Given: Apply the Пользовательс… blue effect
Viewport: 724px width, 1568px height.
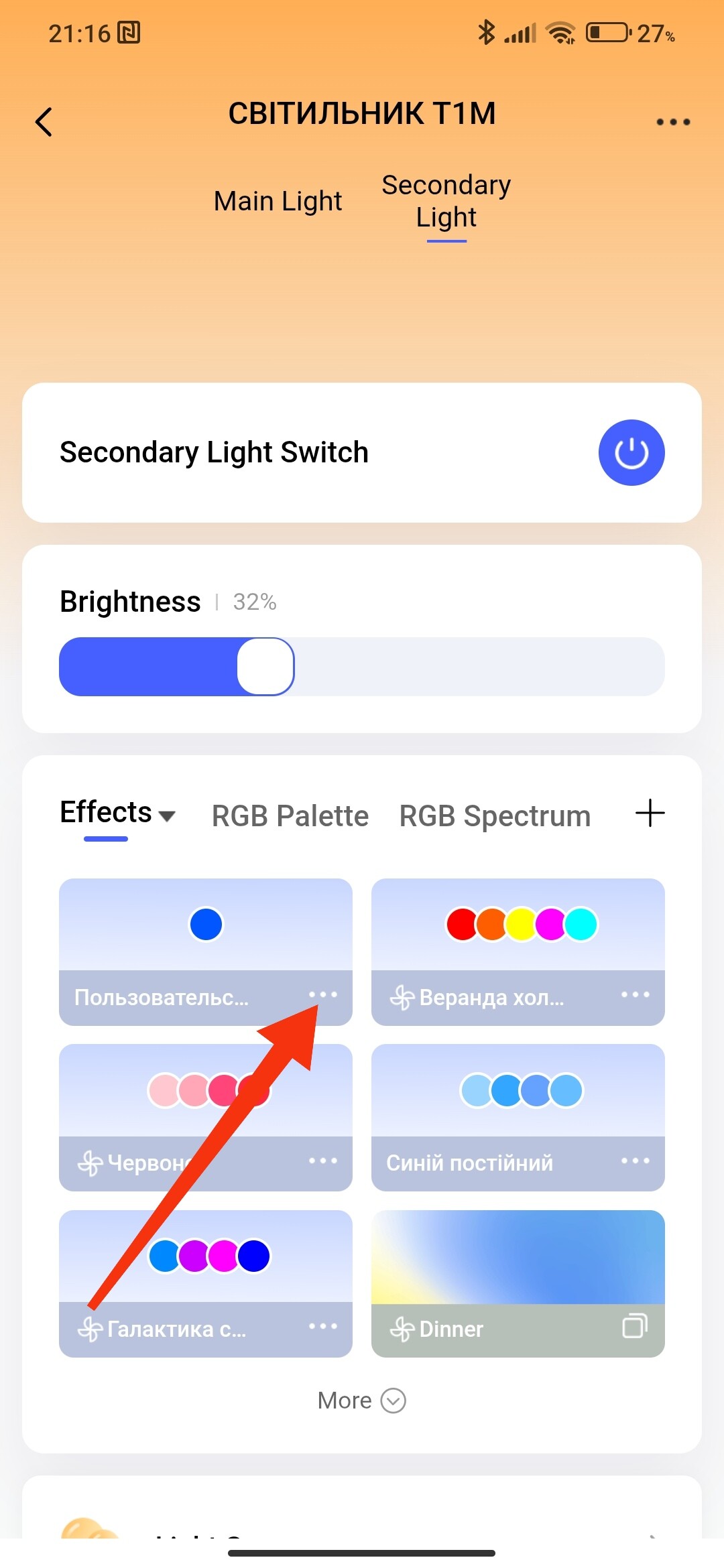Looking at the screenshot, I should coord(205,925).
